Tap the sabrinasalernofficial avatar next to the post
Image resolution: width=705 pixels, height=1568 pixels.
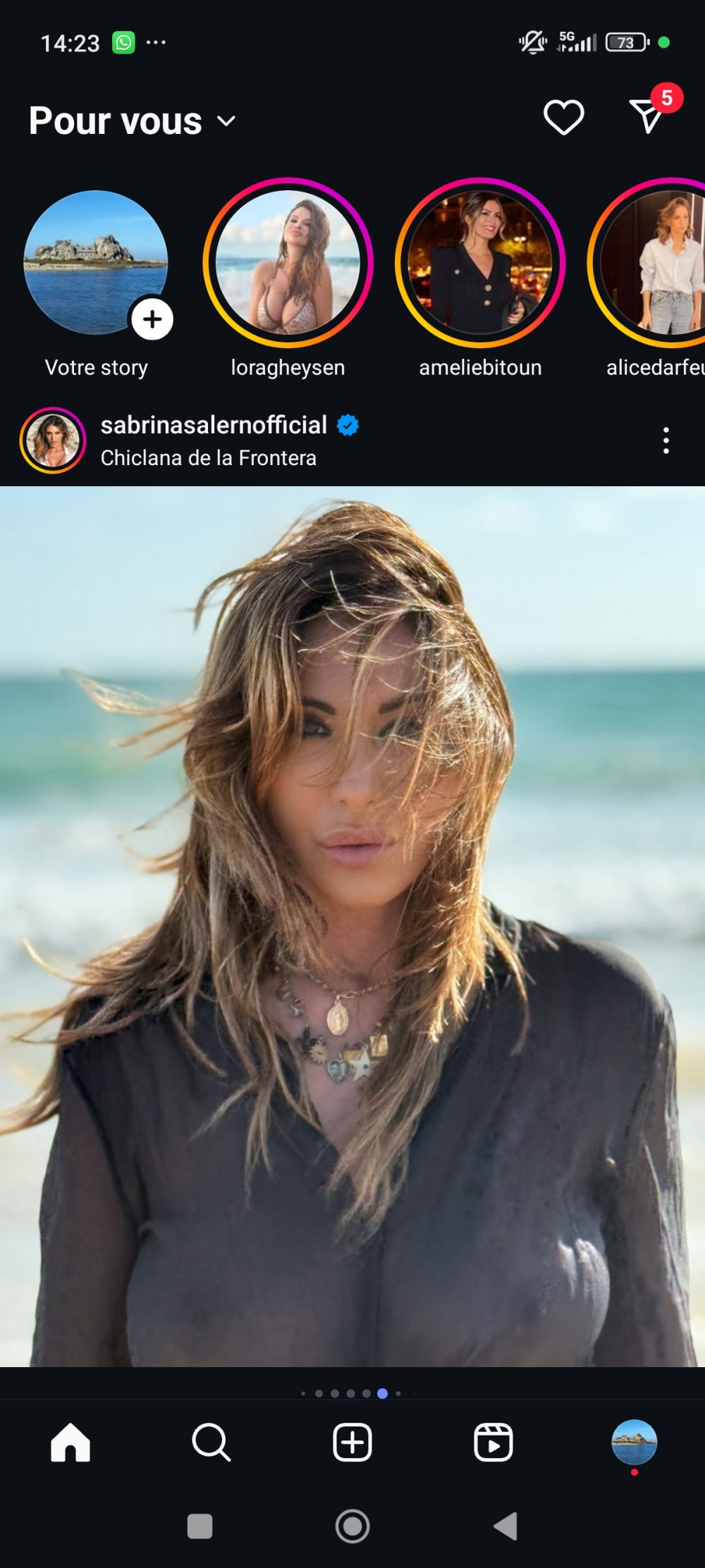coord(53,440)
